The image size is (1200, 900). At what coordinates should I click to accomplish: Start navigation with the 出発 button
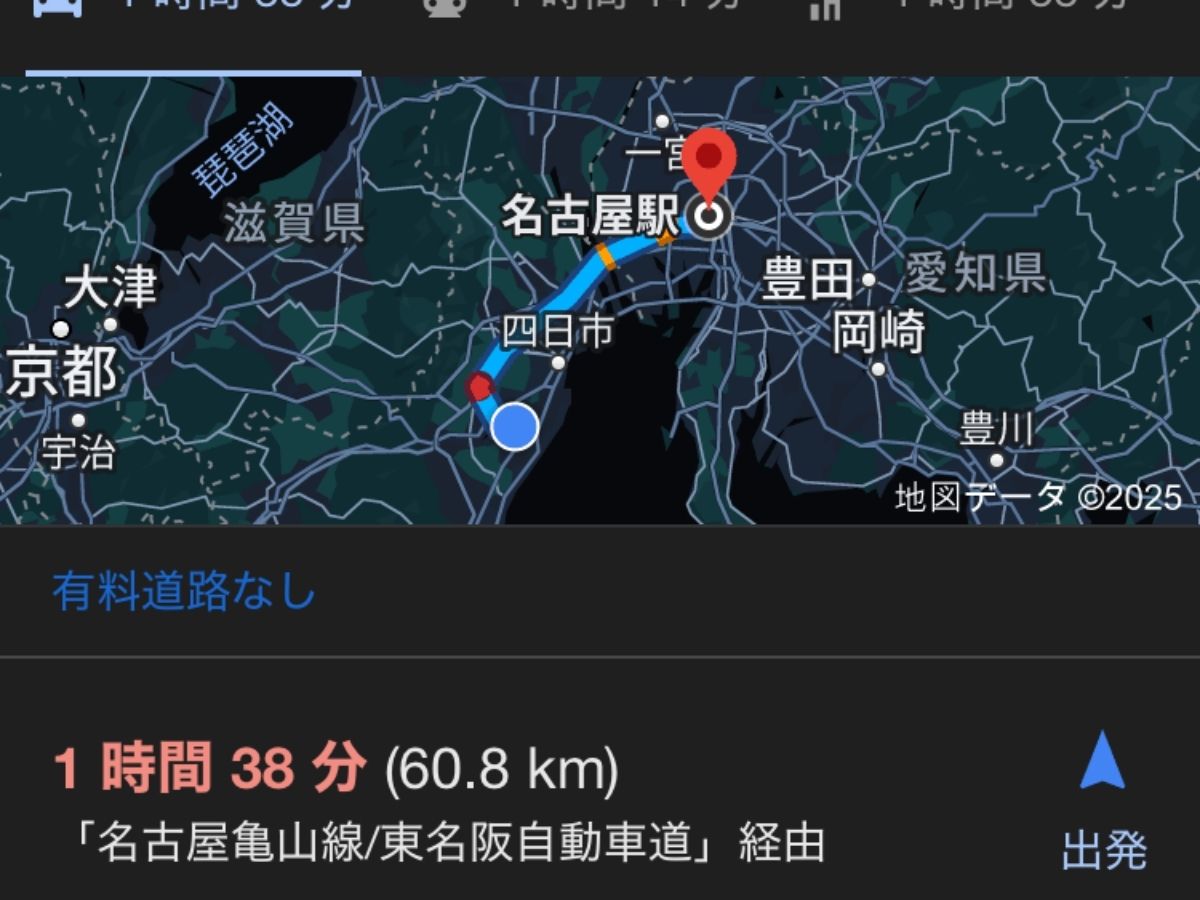coord(1103,801)
